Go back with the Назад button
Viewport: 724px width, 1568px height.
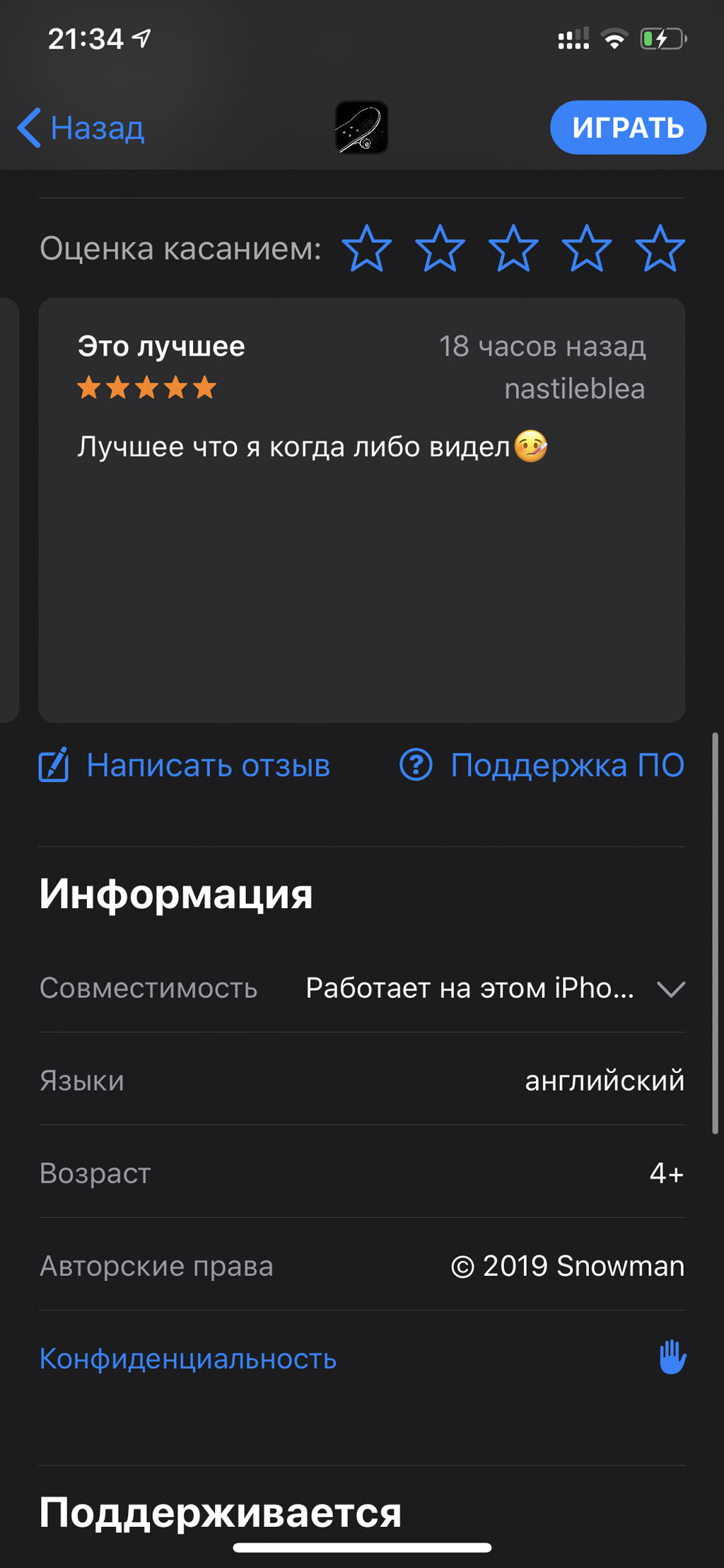pyautogui.click(x=81, y=128)
